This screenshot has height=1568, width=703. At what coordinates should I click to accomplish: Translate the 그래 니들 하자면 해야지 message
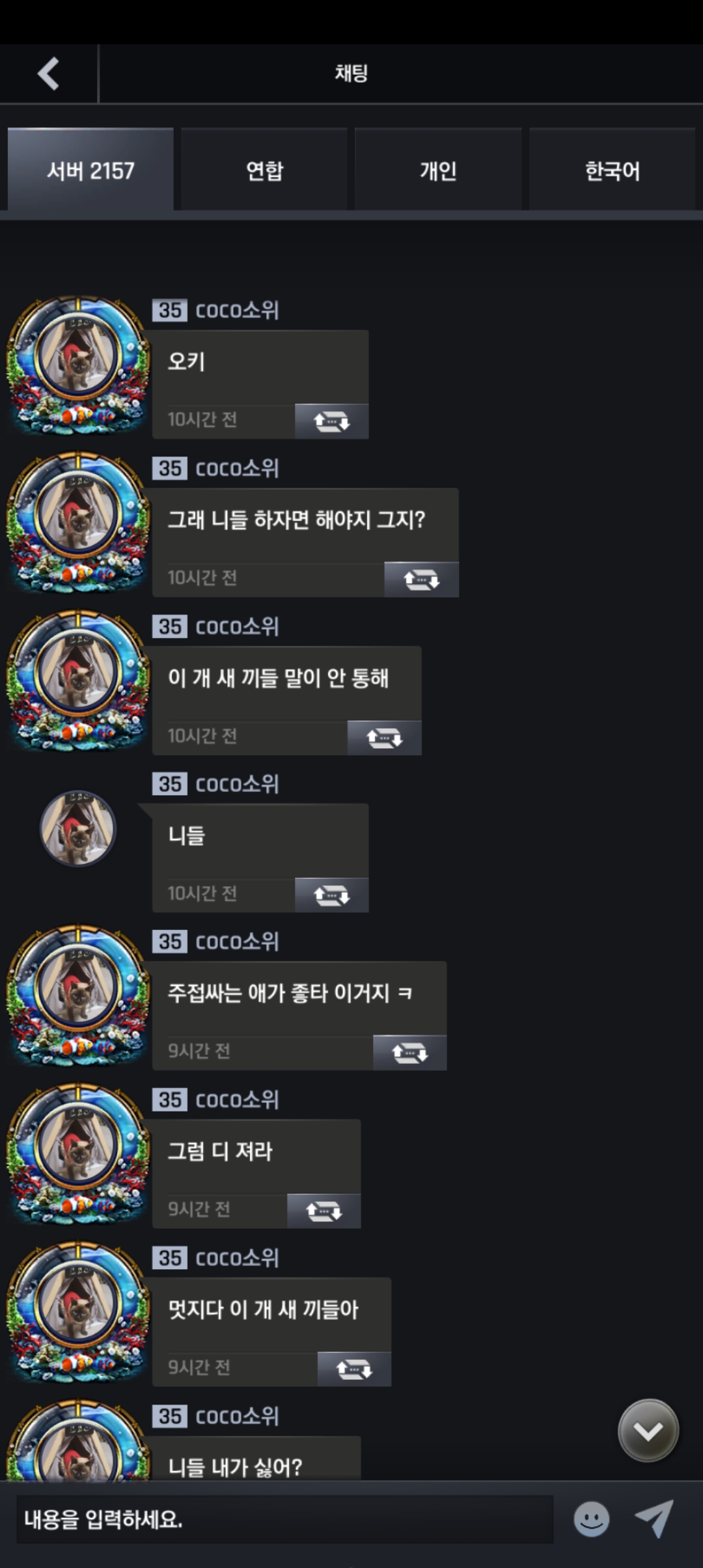(421, 580)
